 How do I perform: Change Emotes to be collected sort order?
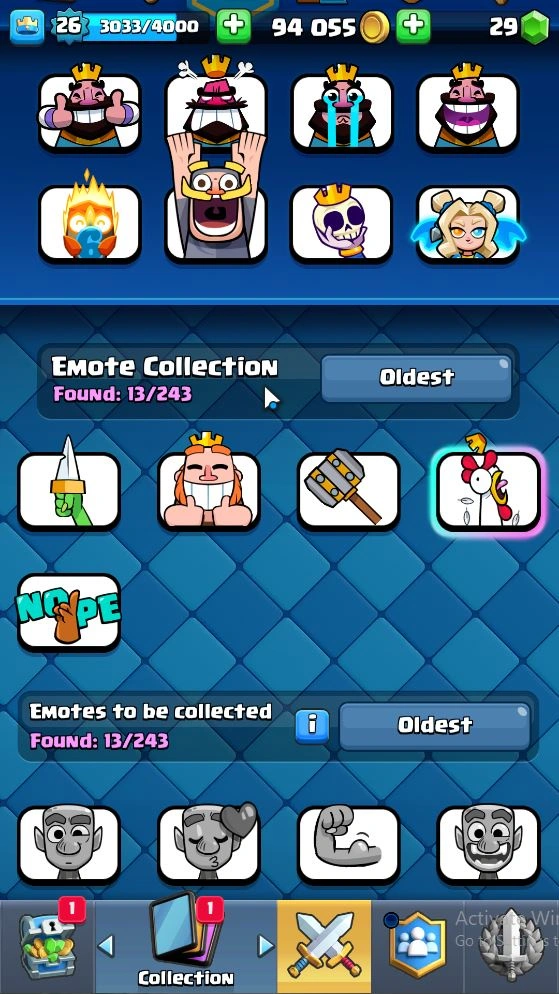tap(435, 725)
